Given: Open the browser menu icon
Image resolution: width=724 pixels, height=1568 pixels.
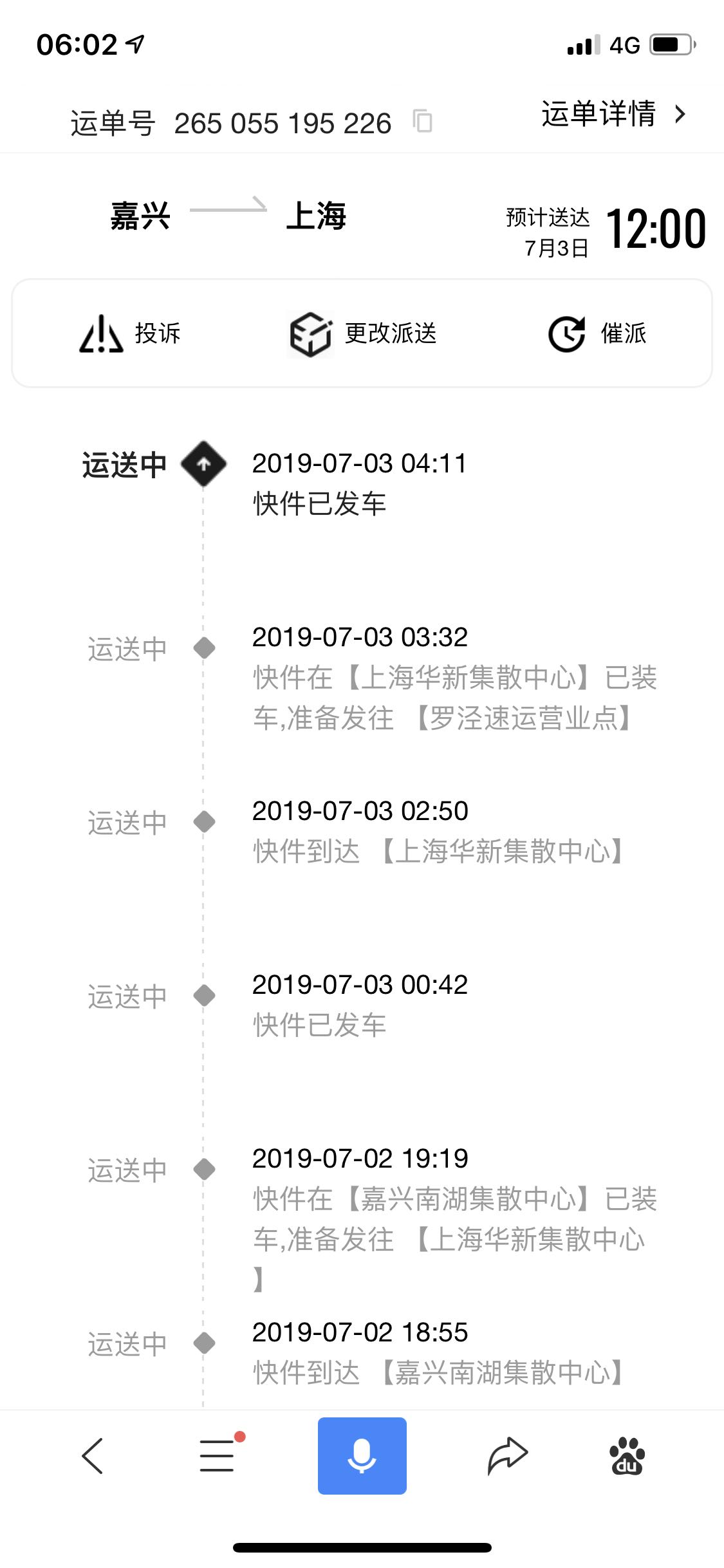Looking at the screenshot, I should 220,1454.
